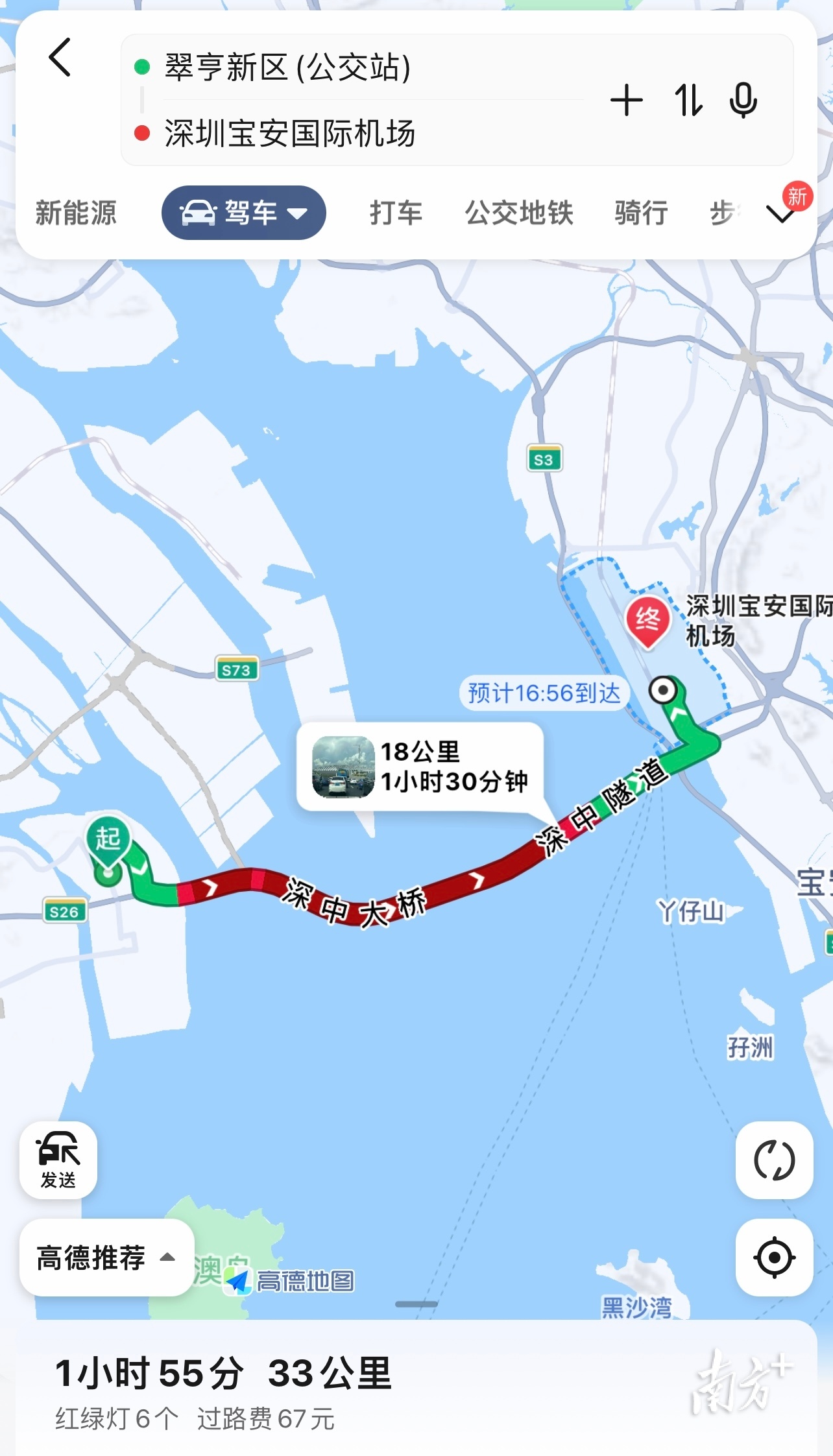The height and width of the screenshot is (1456, 833).
Task: Swap start and destination
Action: pyautogui.click(x=688, y=101)
